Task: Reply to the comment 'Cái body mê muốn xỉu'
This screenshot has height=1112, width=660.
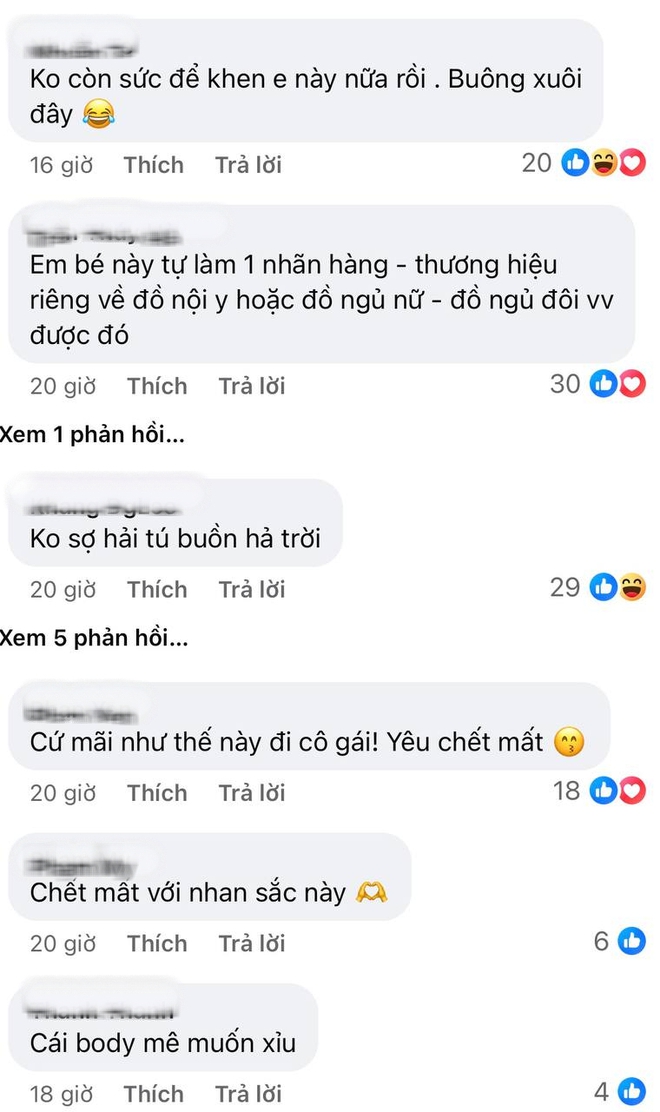Action: pyautogui.click(x=248, y=1095)
